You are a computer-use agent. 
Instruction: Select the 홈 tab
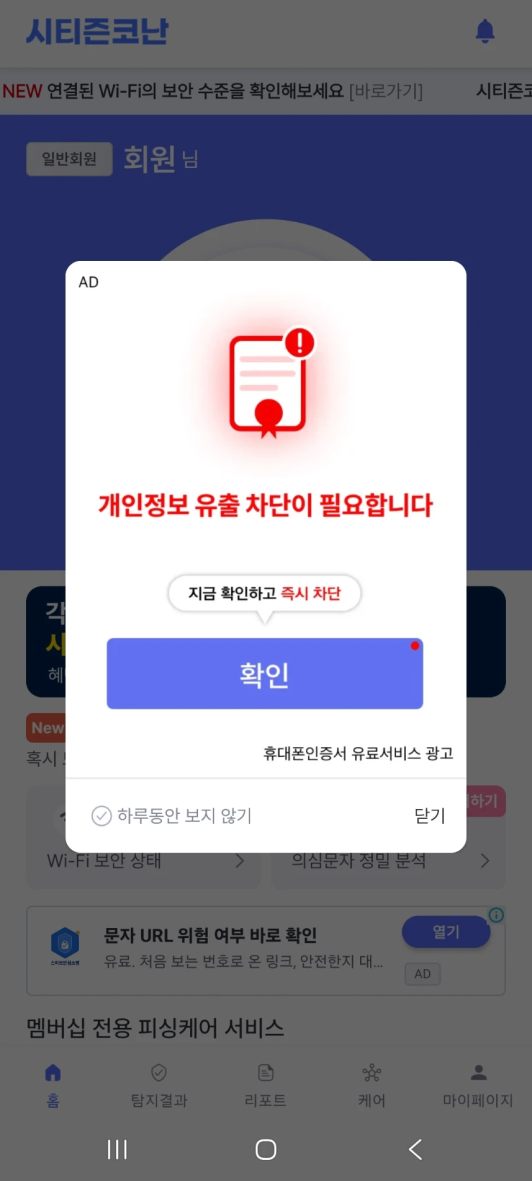click(53, 1085)
